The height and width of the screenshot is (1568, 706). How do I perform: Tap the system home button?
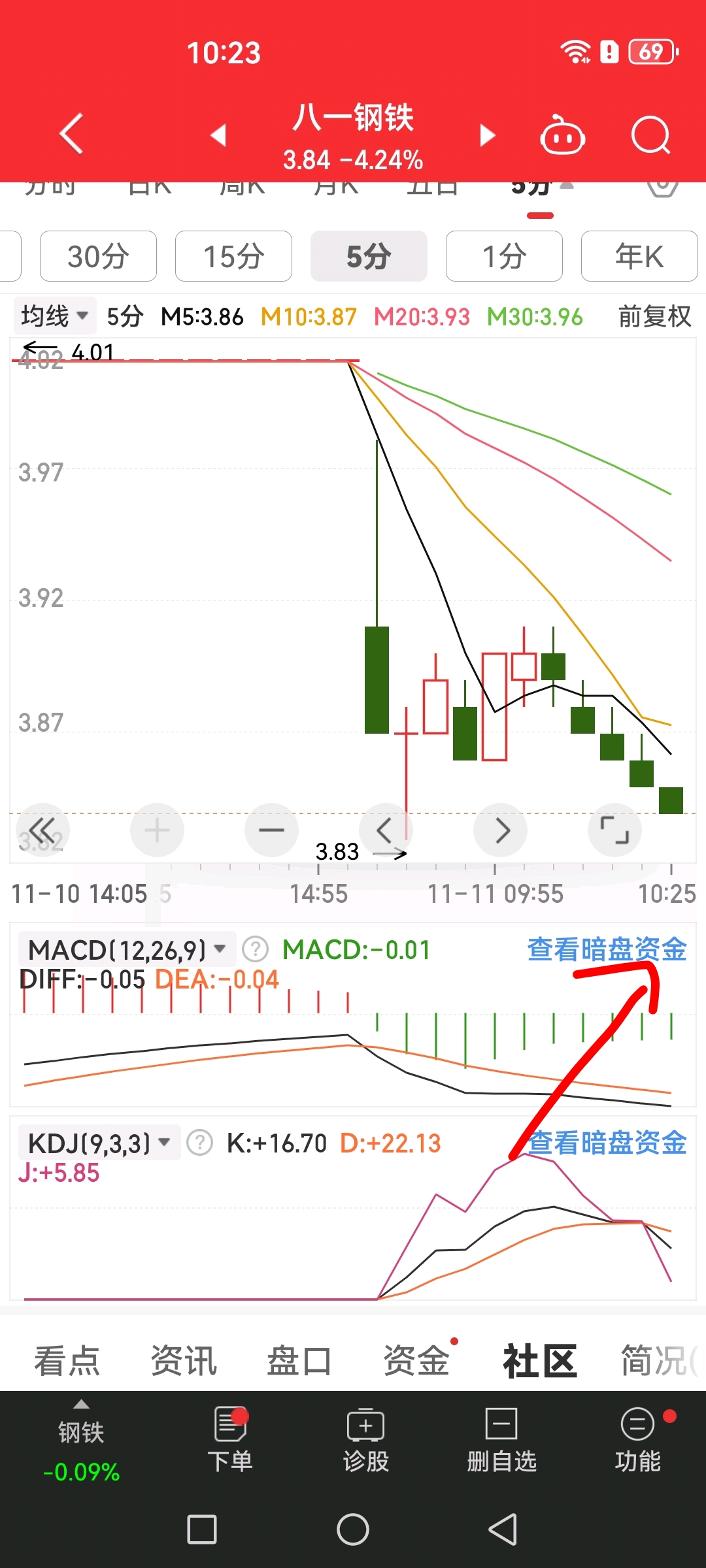click(353, 1529)
